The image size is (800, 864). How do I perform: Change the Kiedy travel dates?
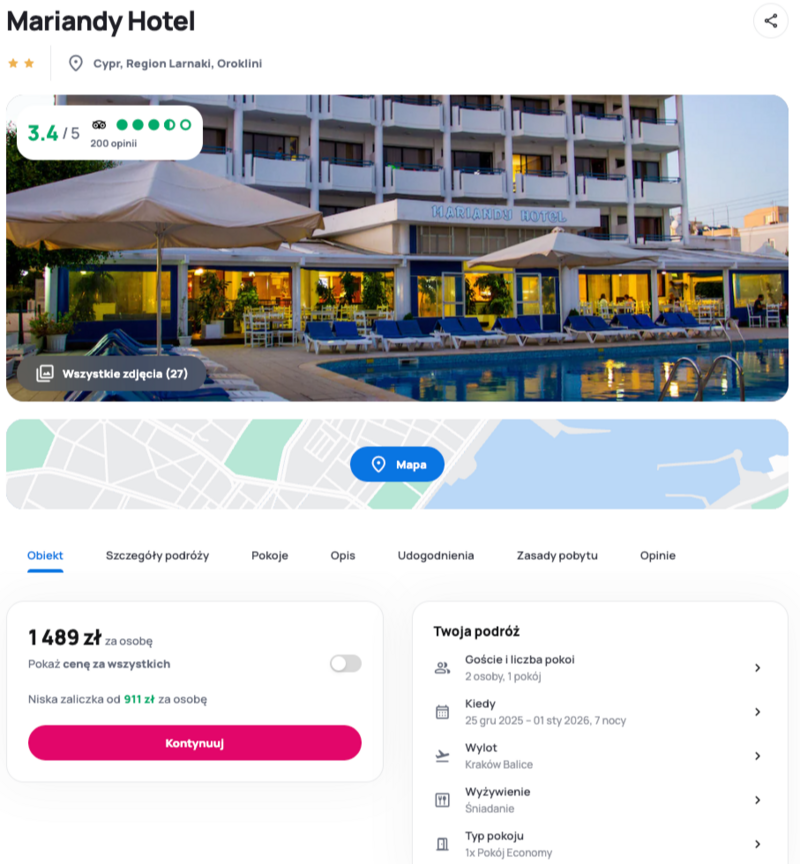click(x=600, y=711)
